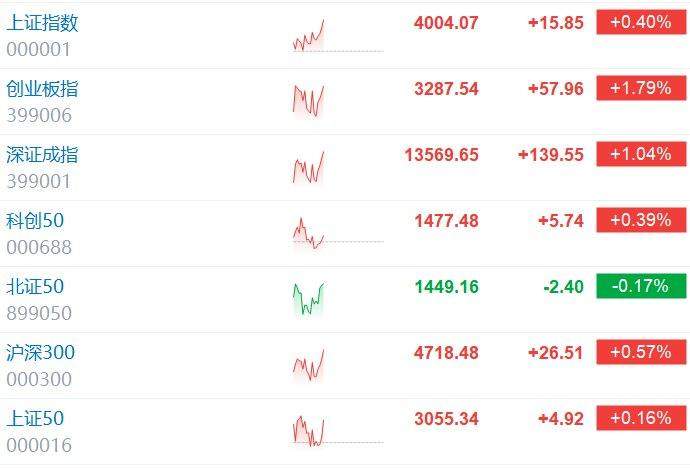View the 深证成指 index row
This screenshot has width=690, height=468.
click(x=42, y=155)
